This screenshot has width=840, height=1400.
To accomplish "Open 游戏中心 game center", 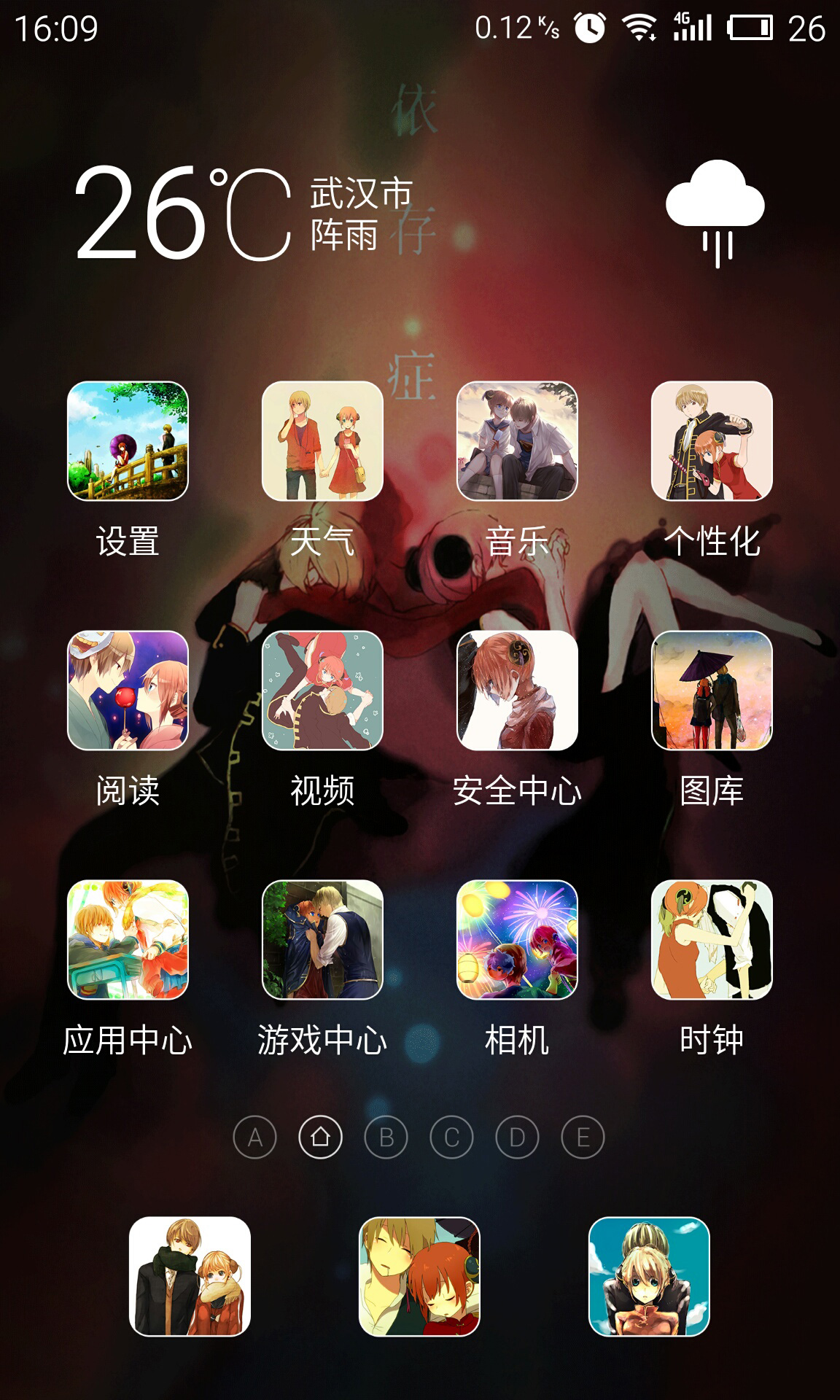I will pyautogui.click(x=322, y=940).
